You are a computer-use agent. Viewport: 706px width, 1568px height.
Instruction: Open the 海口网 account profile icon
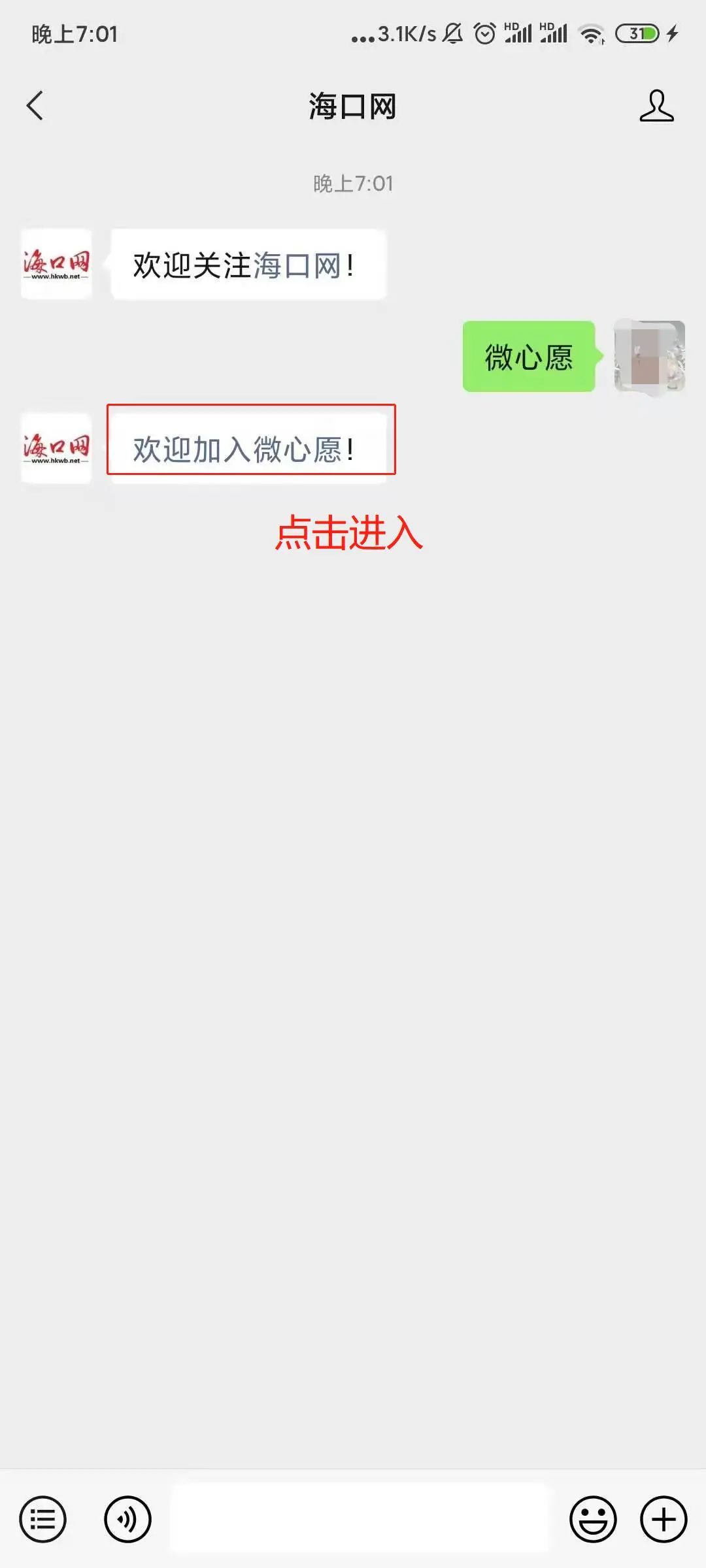tap(656, 106)
